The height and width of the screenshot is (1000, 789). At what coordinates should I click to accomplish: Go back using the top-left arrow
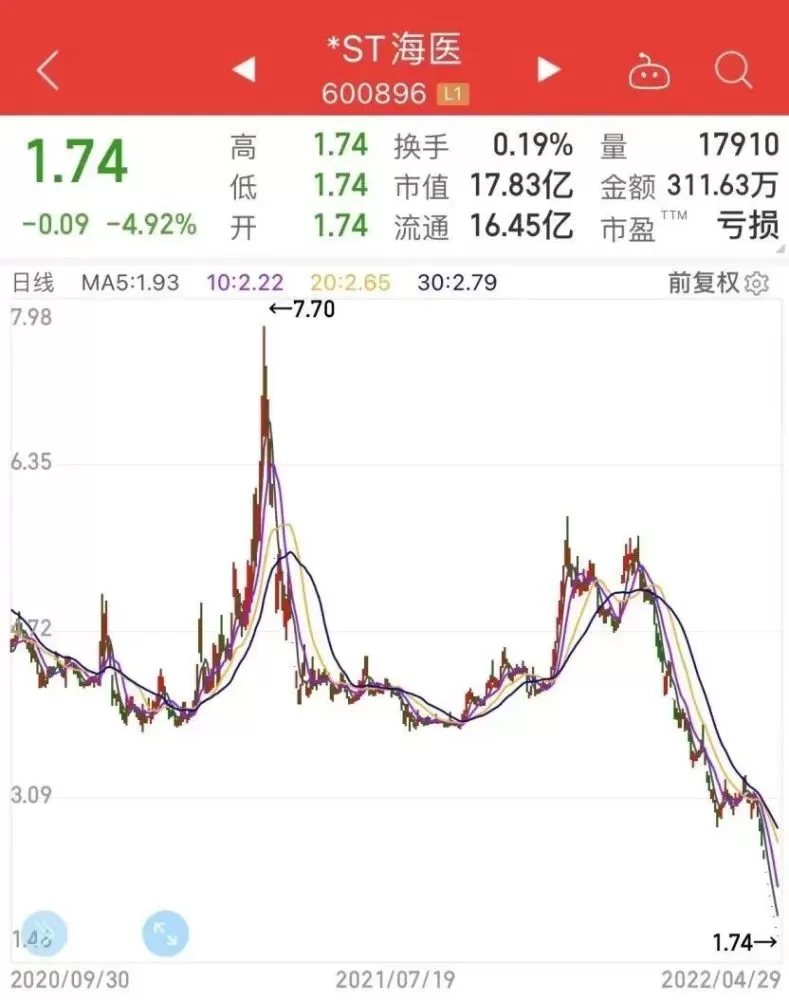48,70
